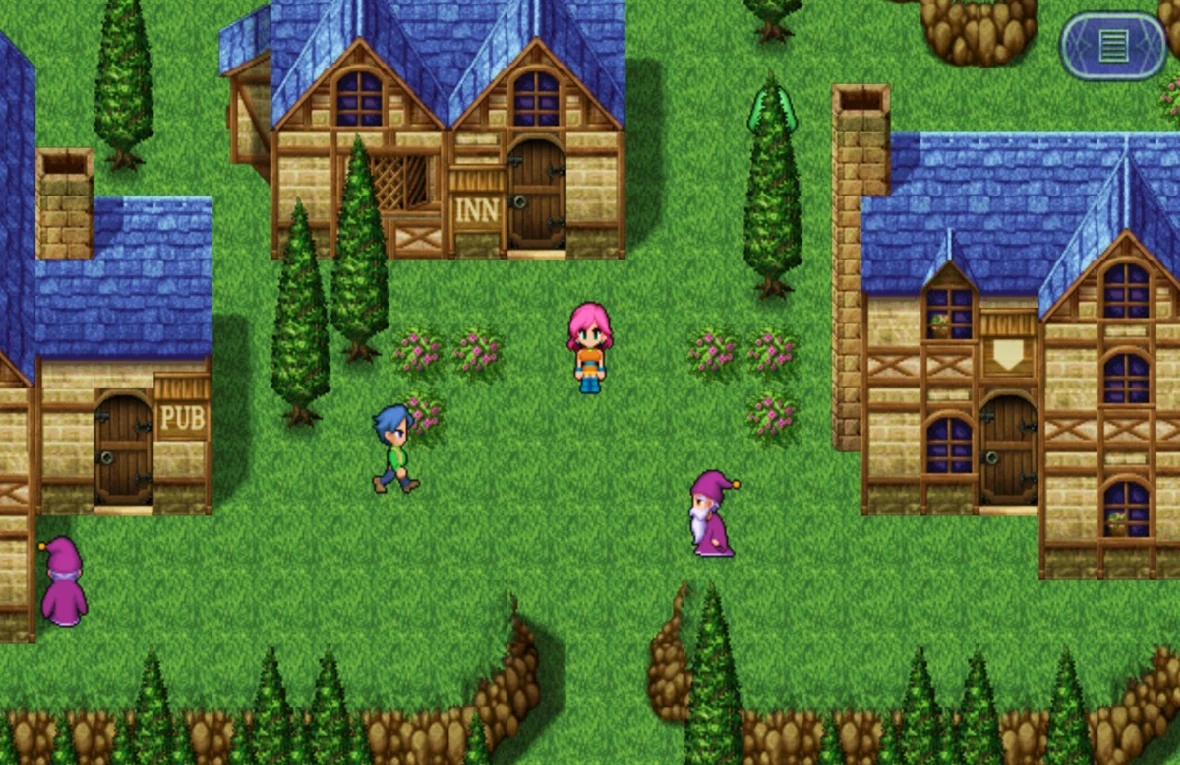
Task: Open the game menu button
Action: pyautogui.click(x=1112, y=45)
